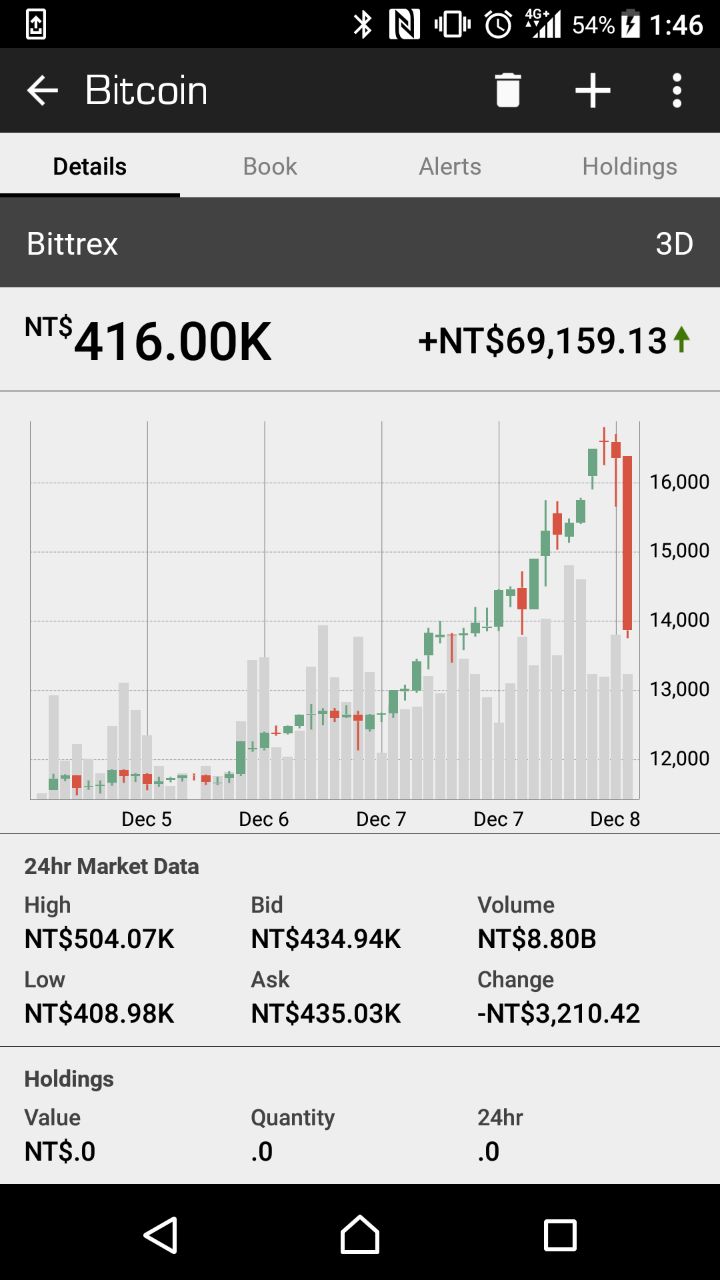This screenshot has width=720, height=1280.
Task: Delete Bitcoin with the trash icon
Action: 508,91
